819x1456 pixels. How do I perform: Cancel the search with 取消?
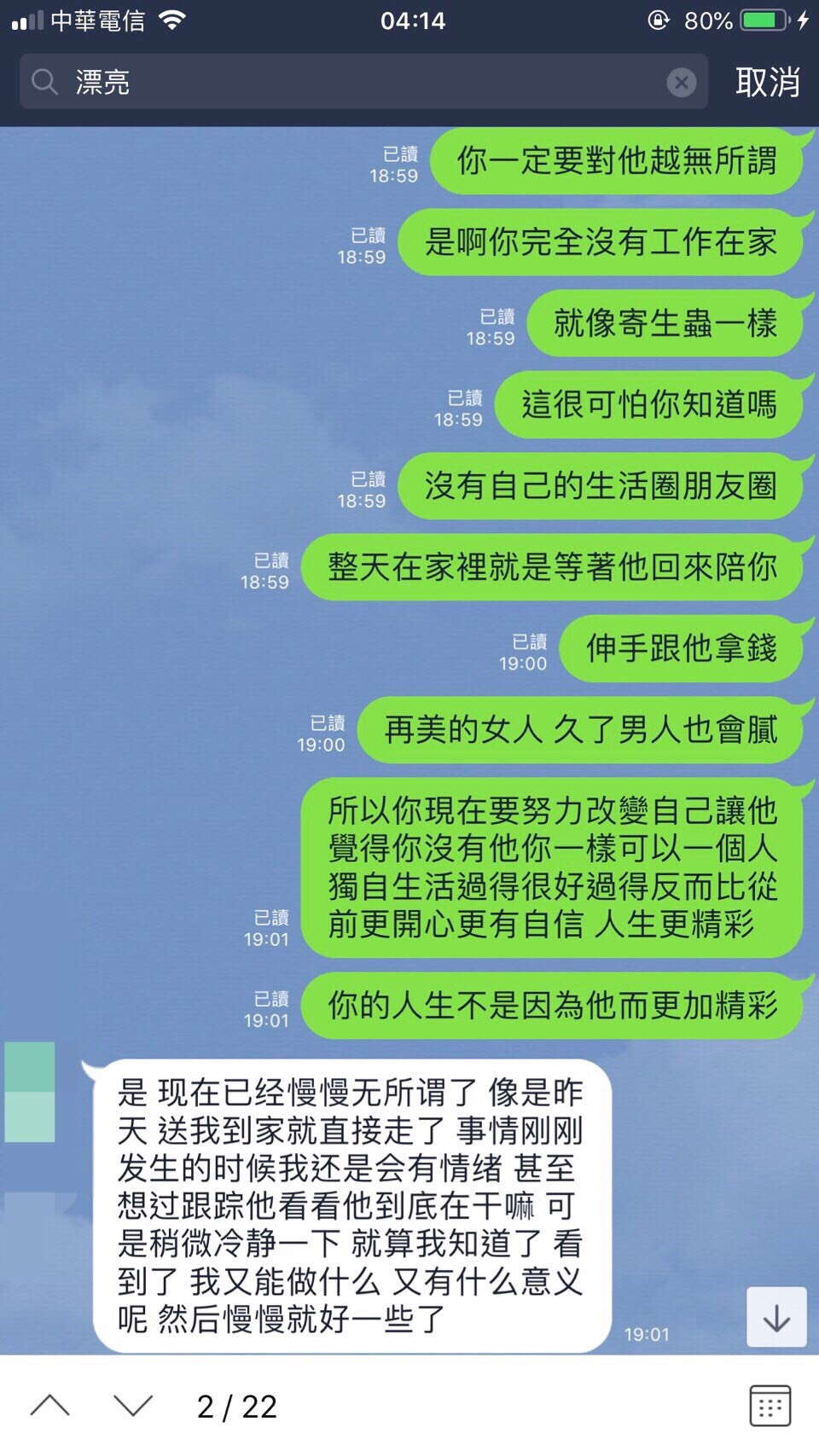pyautogui.click(x=767, y=83)
